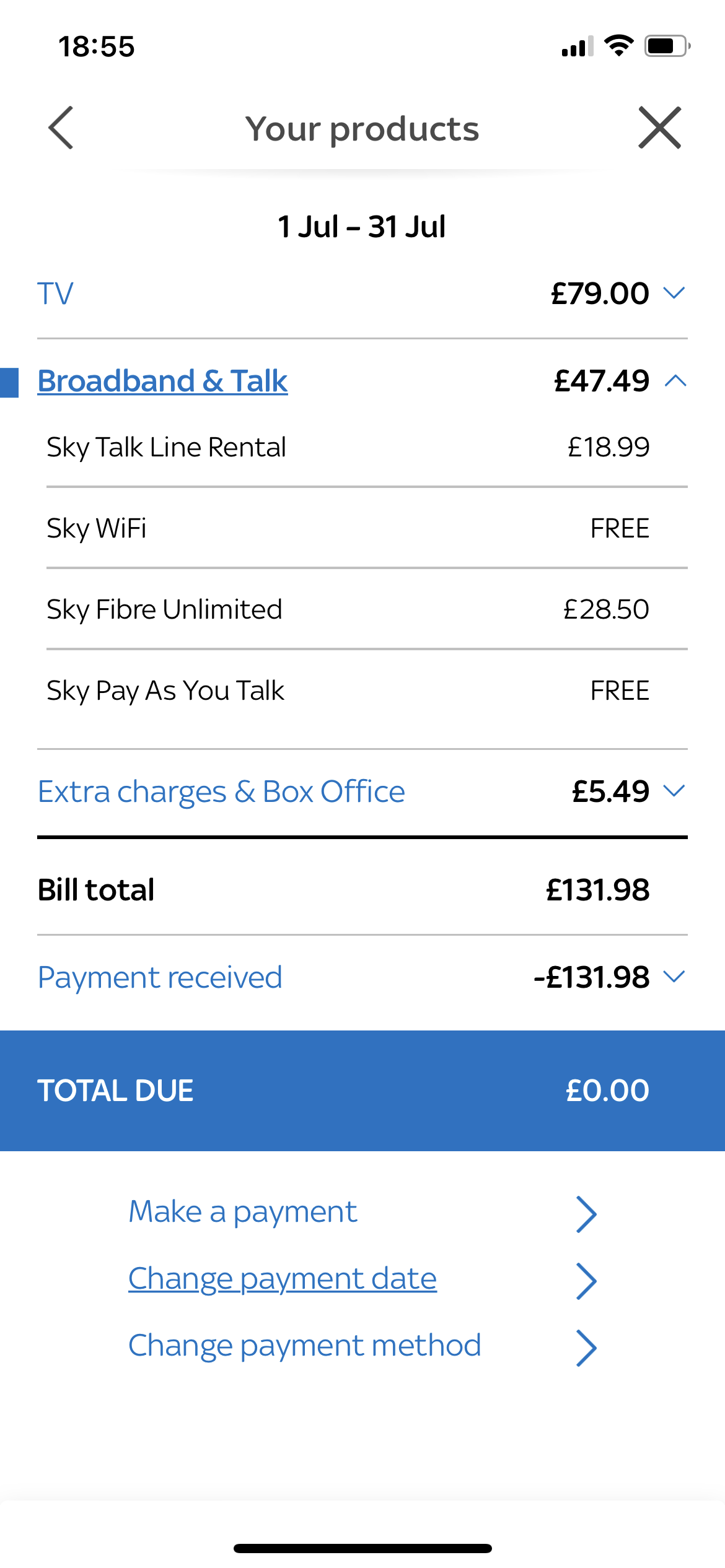This screenshot has width=725, height=1568.
Task: Click Make a payment
Action: 242,1212
